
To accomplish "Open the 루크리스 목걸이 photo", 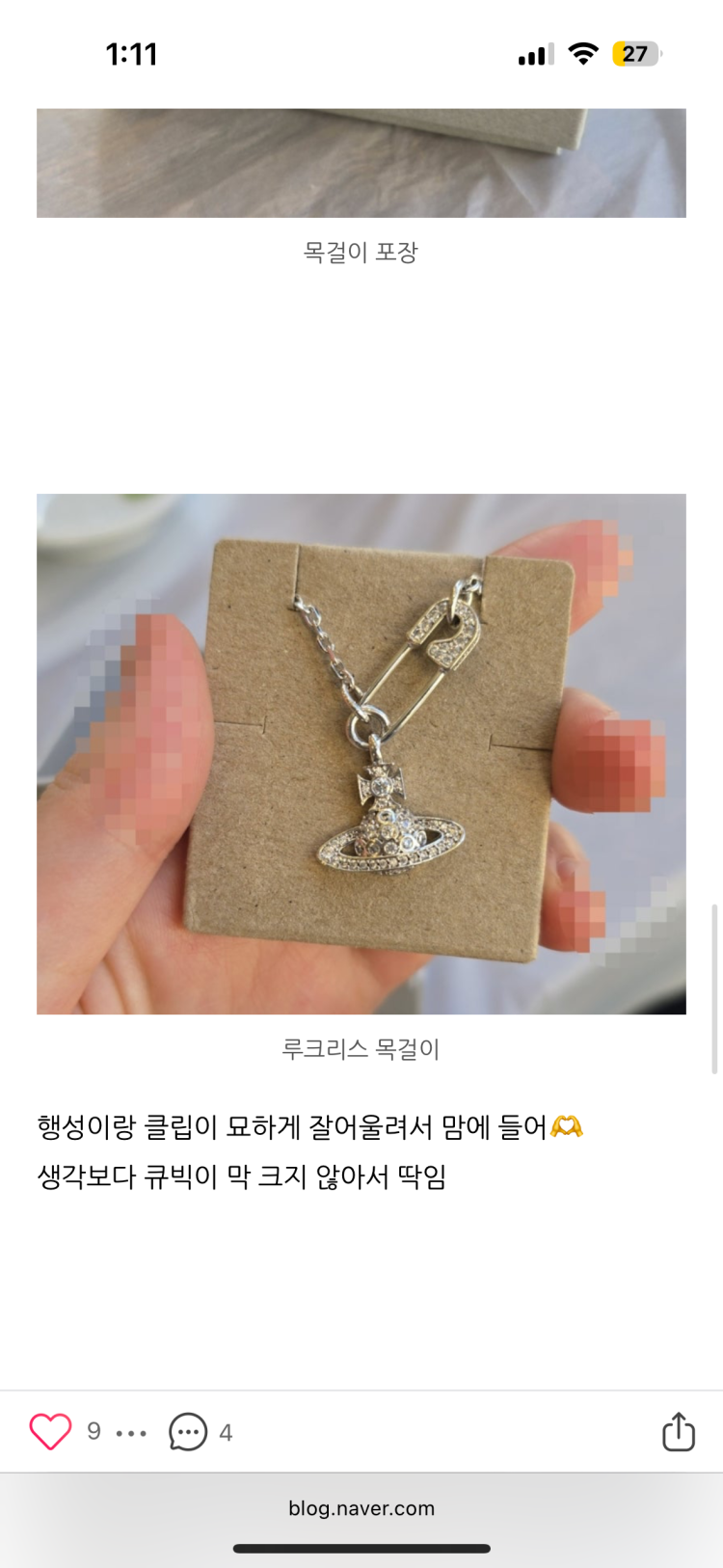I will 361,753.
